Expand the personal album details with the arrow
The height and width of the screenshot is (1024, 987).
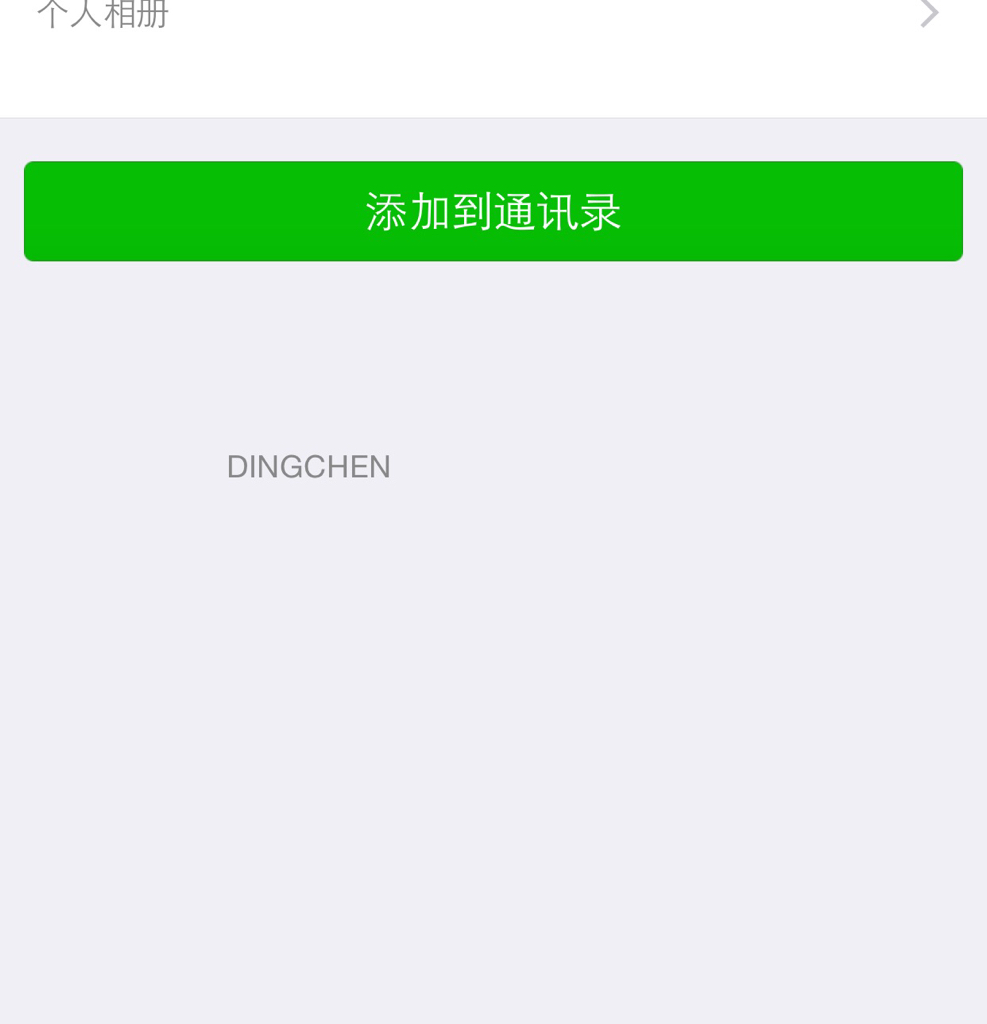tap(930, 14)
